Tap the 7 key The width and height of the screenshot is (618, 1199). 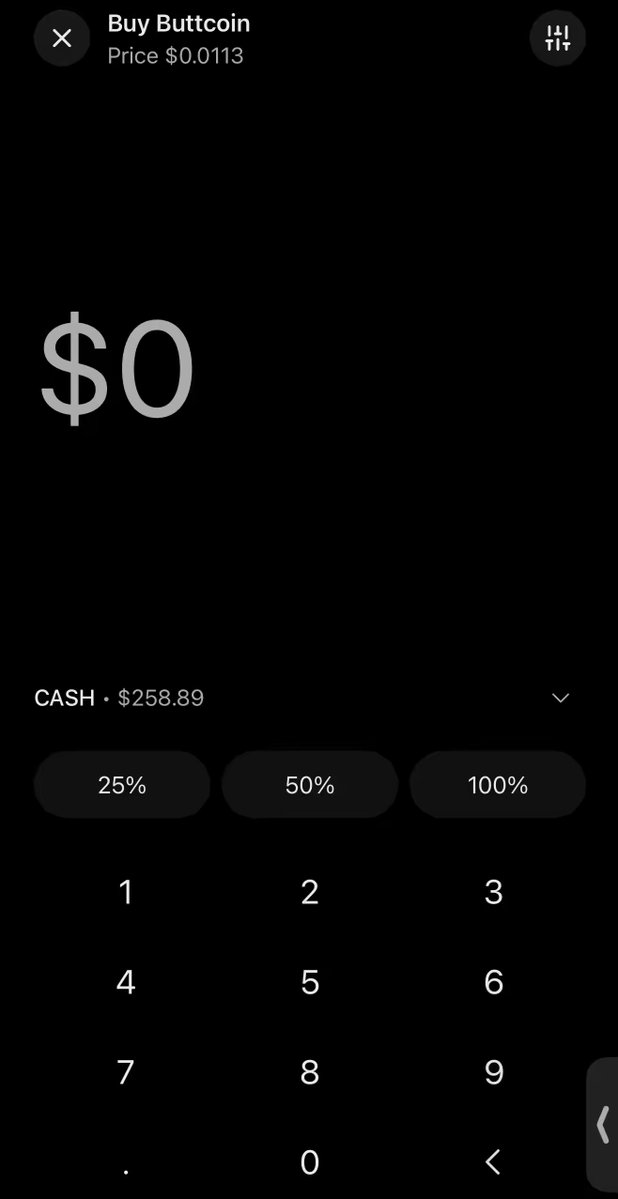pos(125,1073)
